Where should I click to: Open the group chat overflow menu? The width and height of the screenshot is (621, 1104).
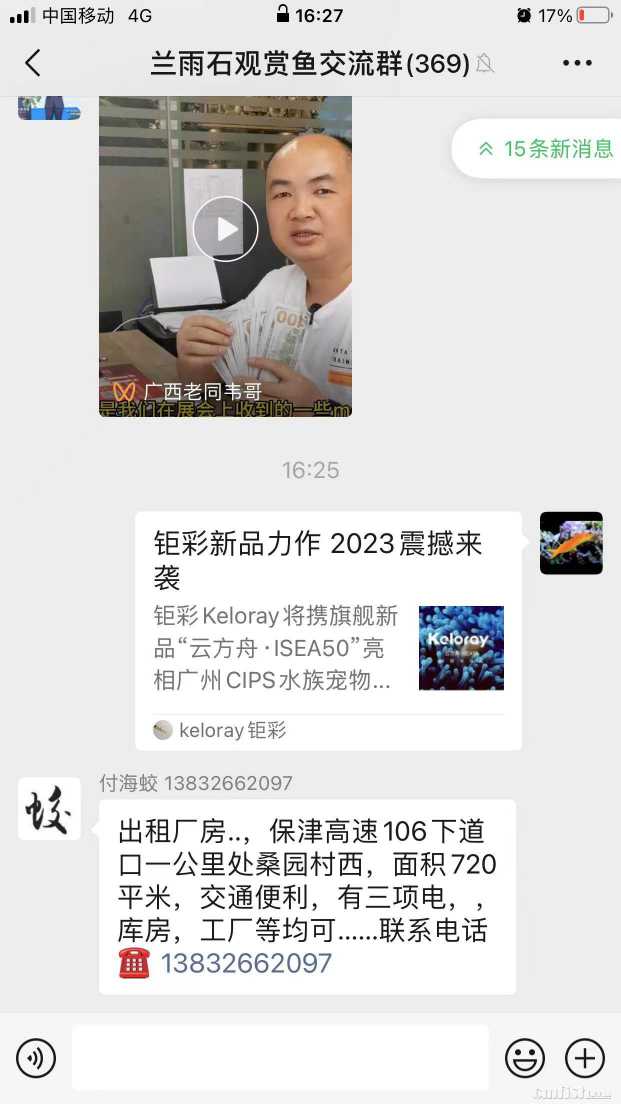tap(577, 63)
